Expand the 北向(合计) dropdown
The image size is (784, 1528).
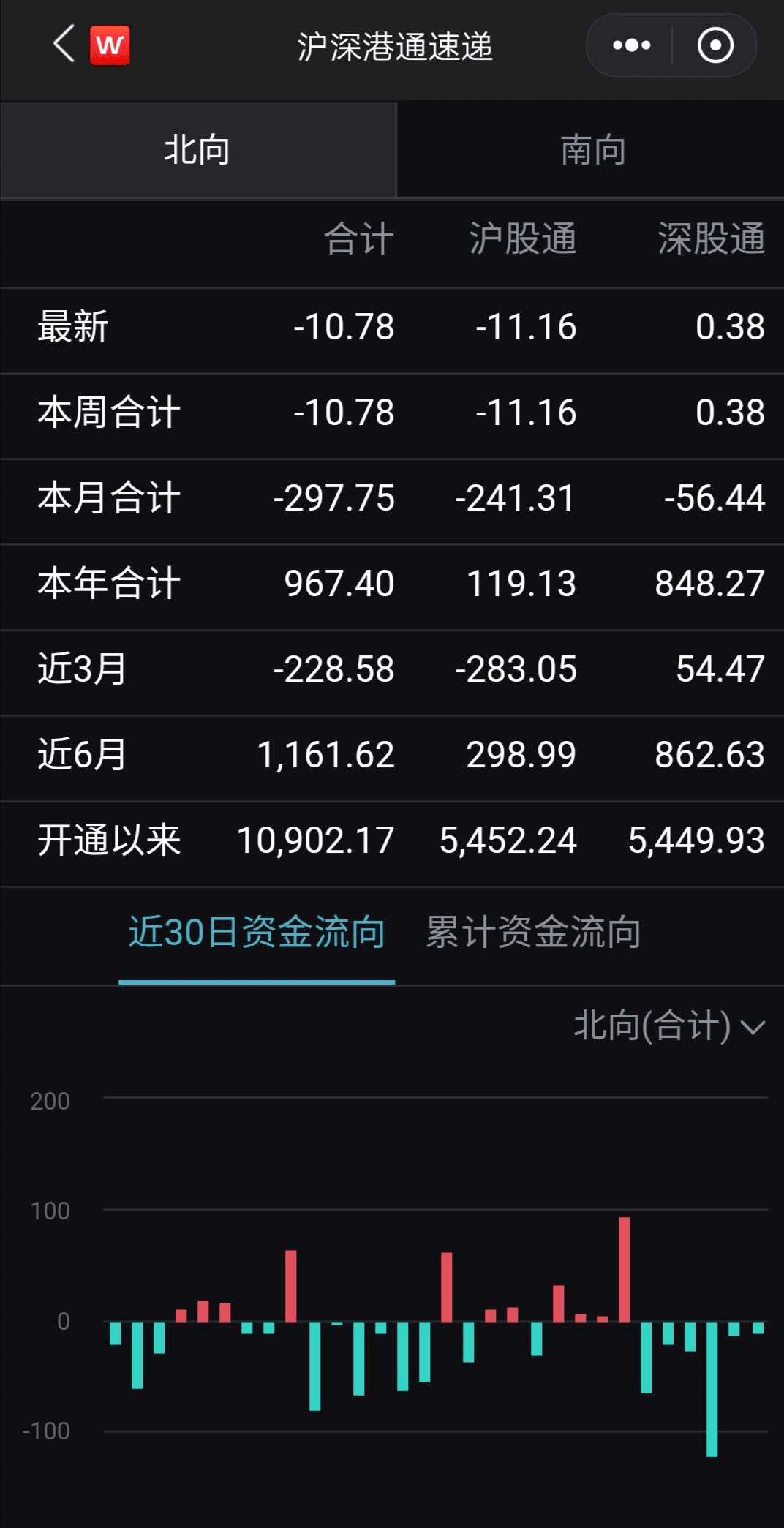click(x=668, y=1025)
